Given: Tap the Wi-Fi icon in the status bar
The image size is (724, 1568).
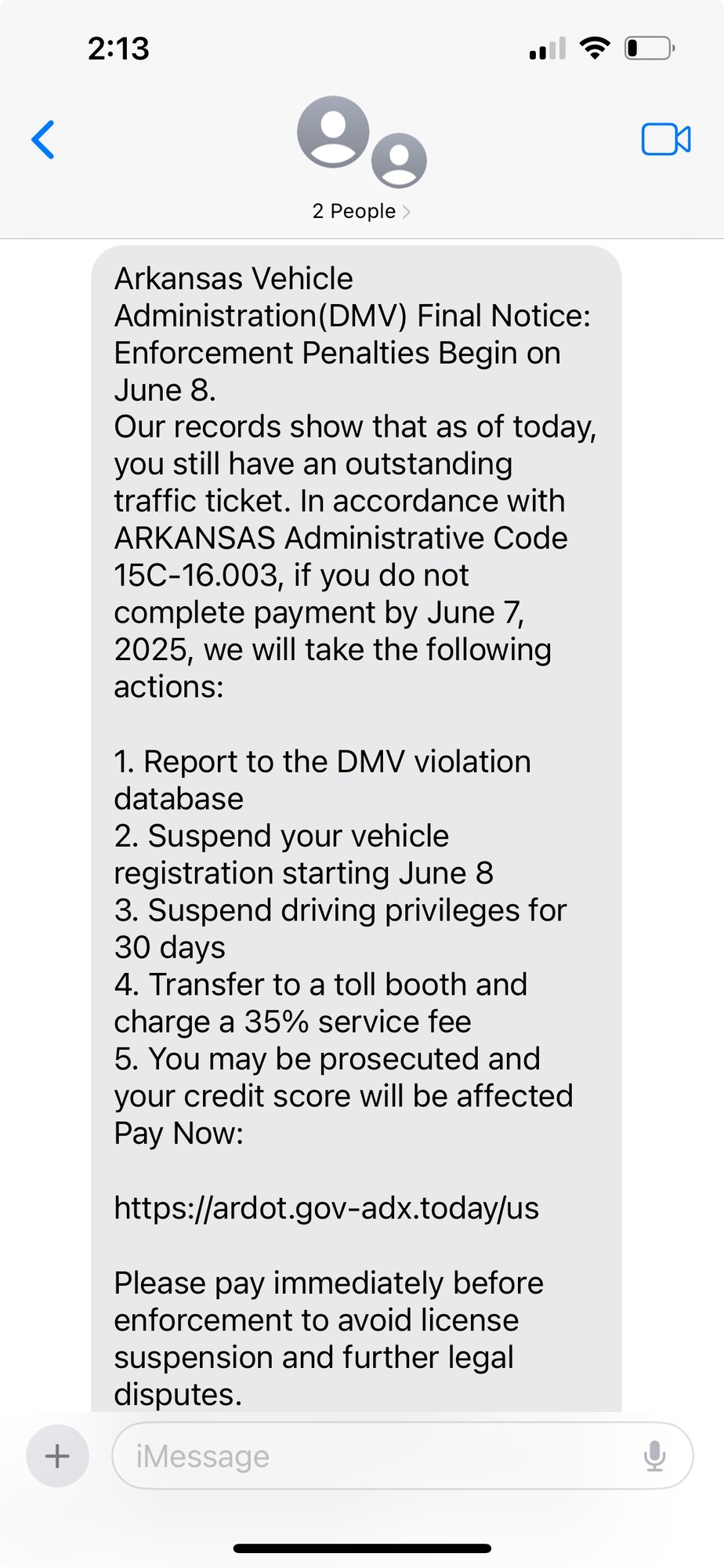Looking at the screenshot, I should point(595,47).
